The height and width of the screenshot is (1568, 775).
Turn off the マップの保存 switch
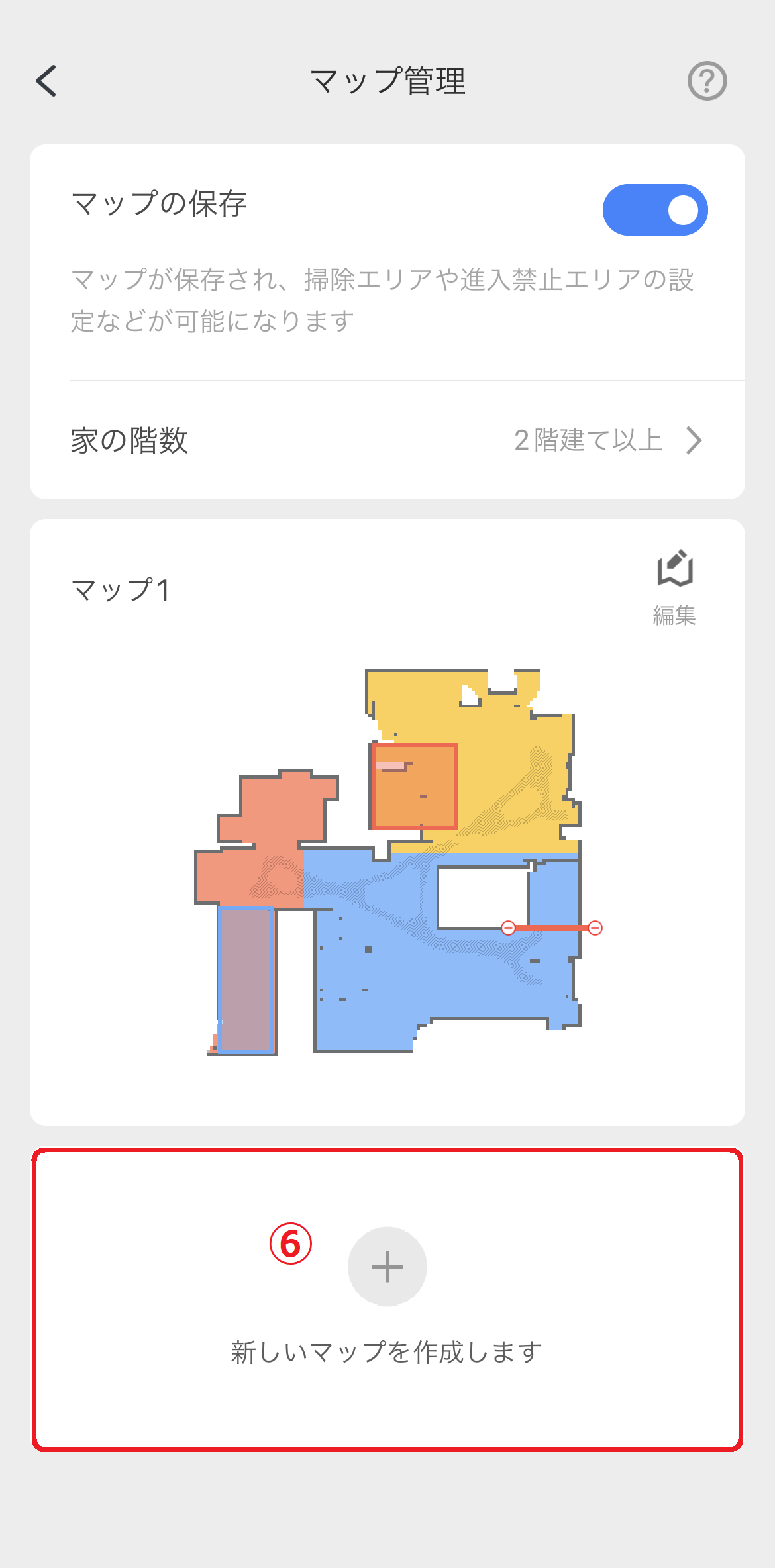[x=654, y=210]
